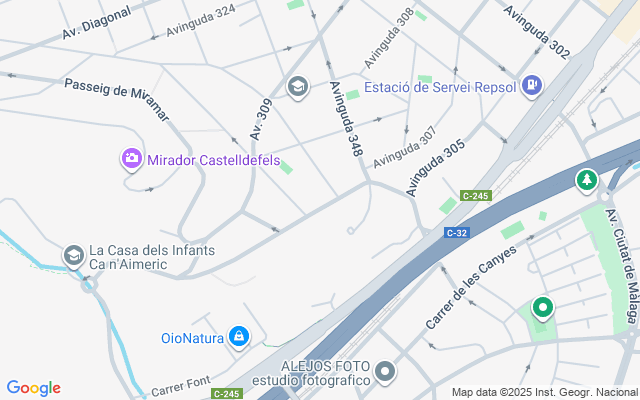Open the Mirador Castelldefels photo spot pin
The width and height of the screenshot is (640, 400).
pyautogui.click(x=131, y=159)
